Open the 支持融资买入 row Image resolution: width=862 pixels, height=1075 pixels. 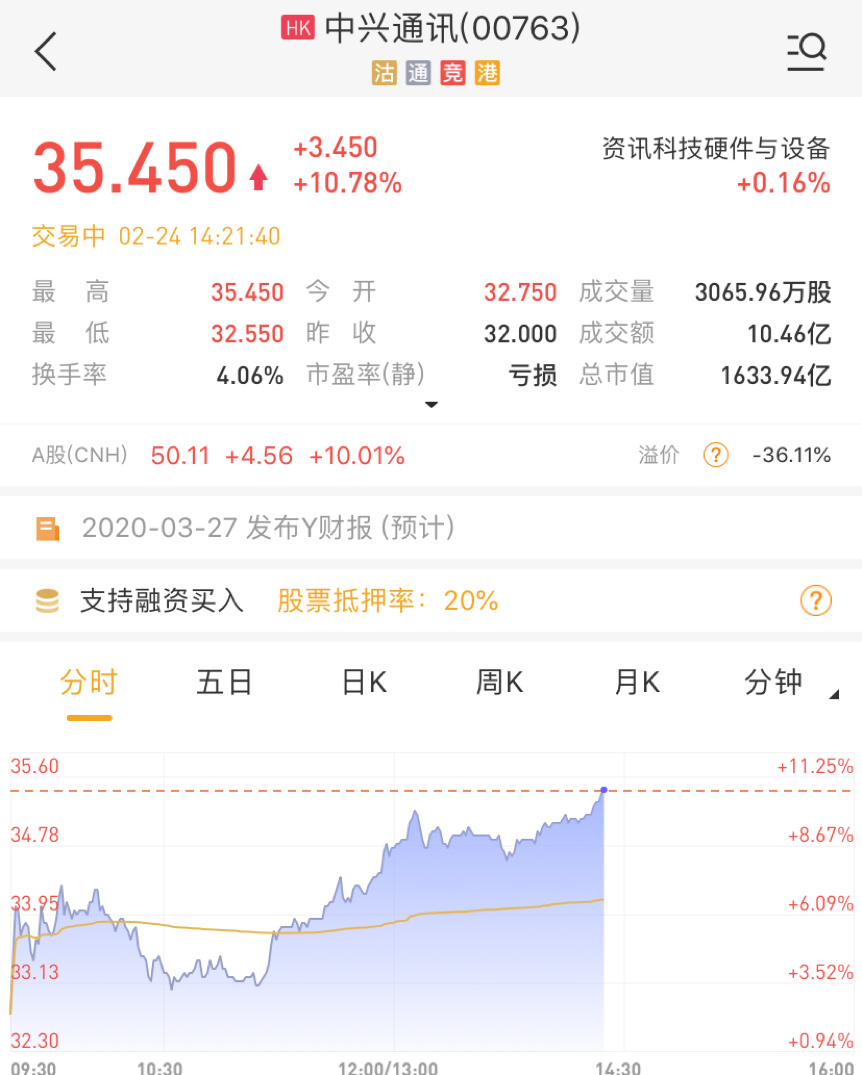[x=161, y=601]
